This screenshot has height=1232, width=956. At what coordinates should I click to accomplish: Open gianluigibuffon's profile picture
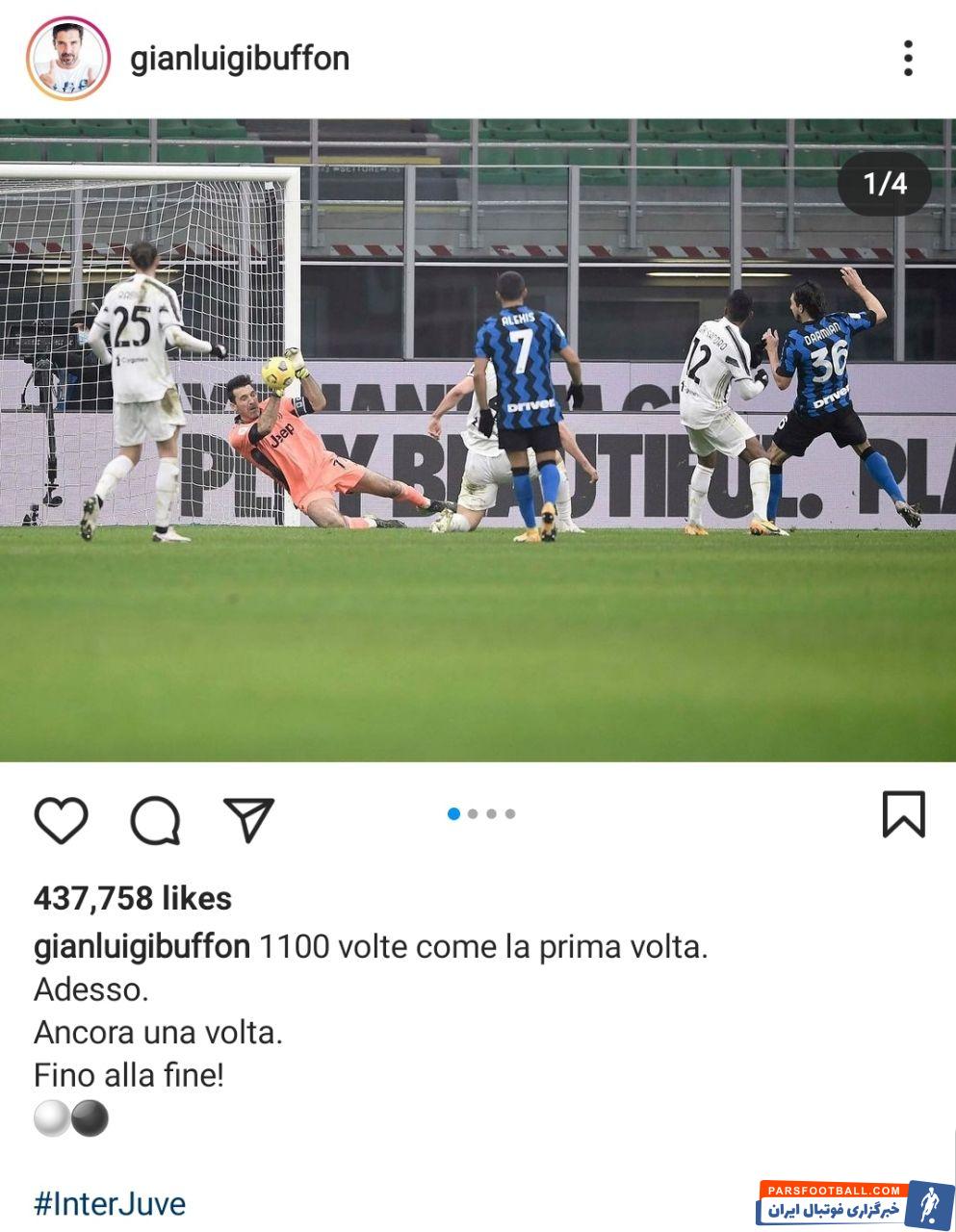67,59
